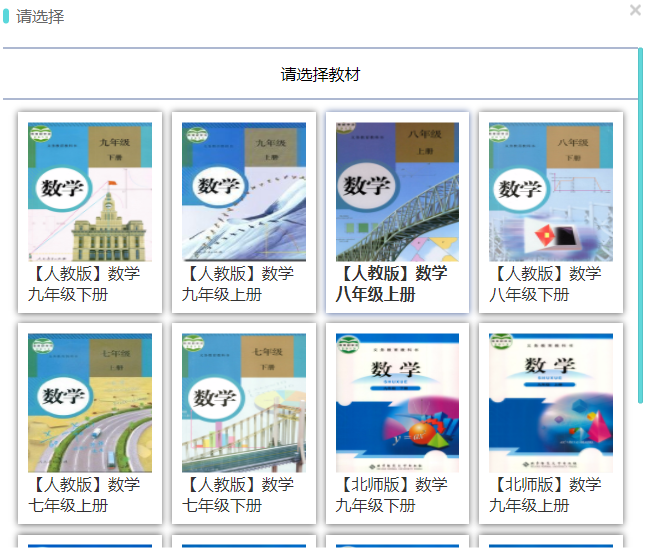Image resolution: width=658 pixels, height=555 pixels.
Task: Choose 【人教版】数学八年级下册 textbook
Action: (x=551, y=192)
